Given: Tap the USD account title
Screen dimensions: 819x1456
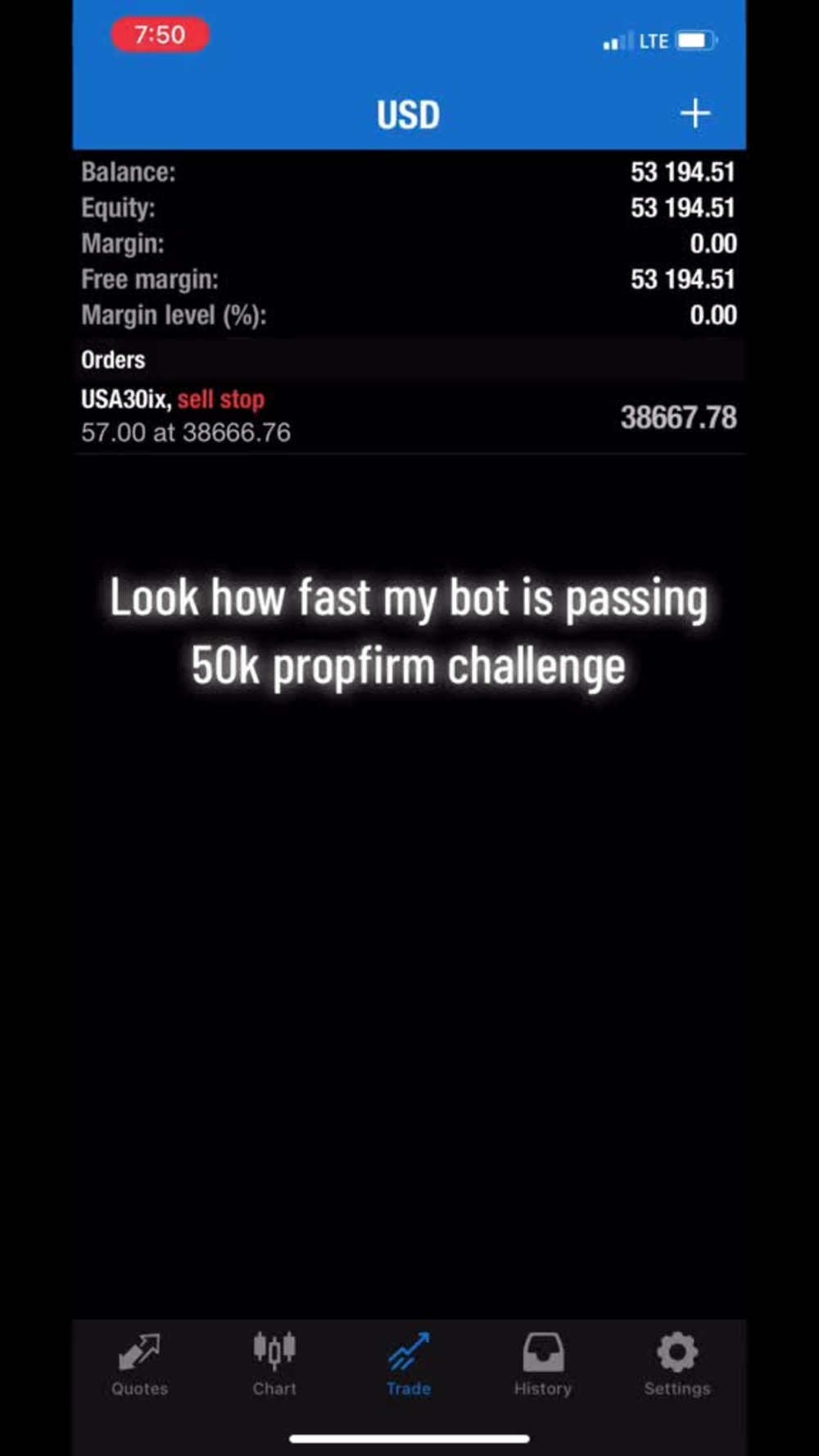Looking at the screenshot, I should click(408, 114).
